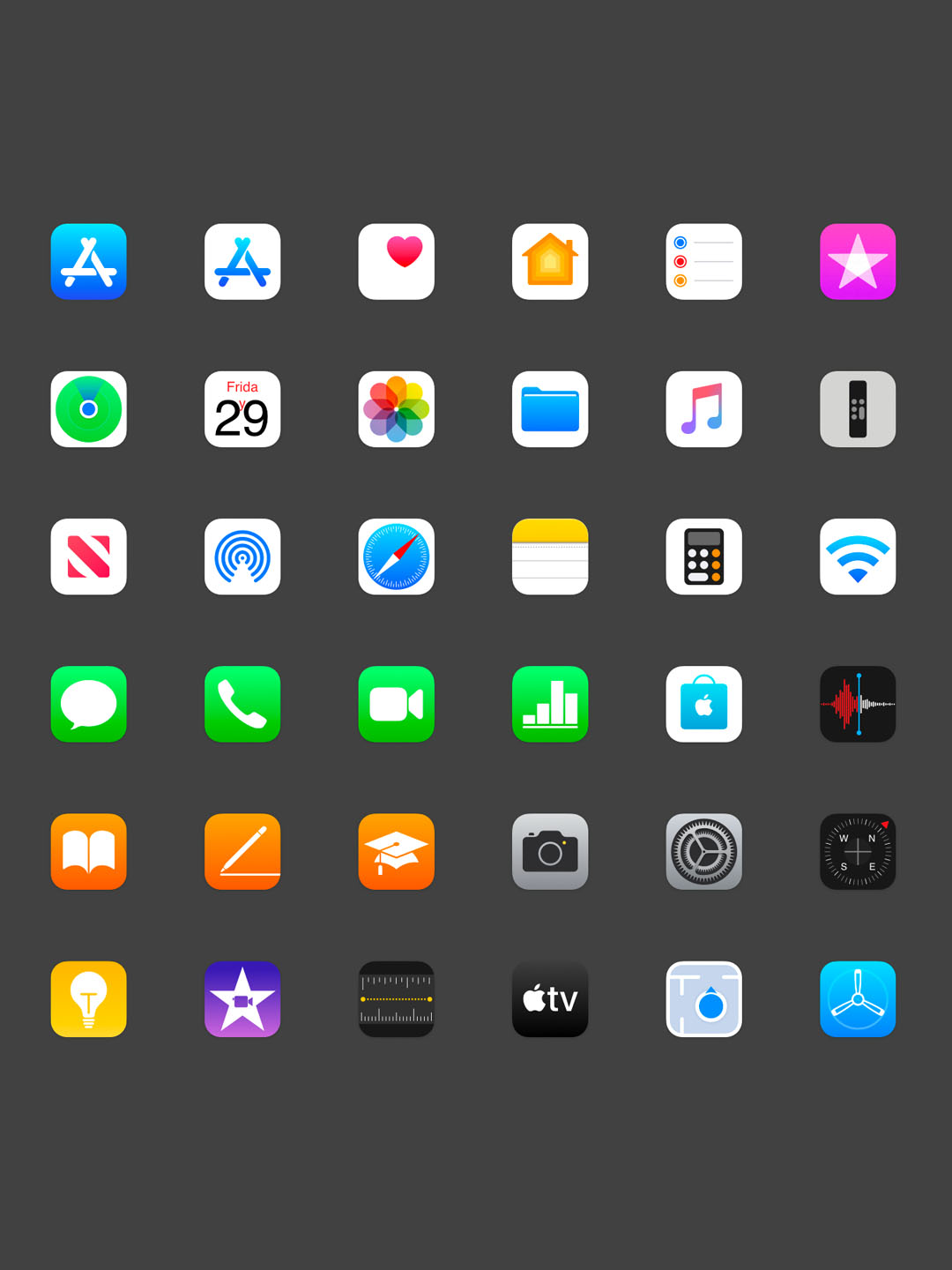Open Voice Memos
The height and width of the screenshot is (1270, 952).
click(x=858, y=705)
